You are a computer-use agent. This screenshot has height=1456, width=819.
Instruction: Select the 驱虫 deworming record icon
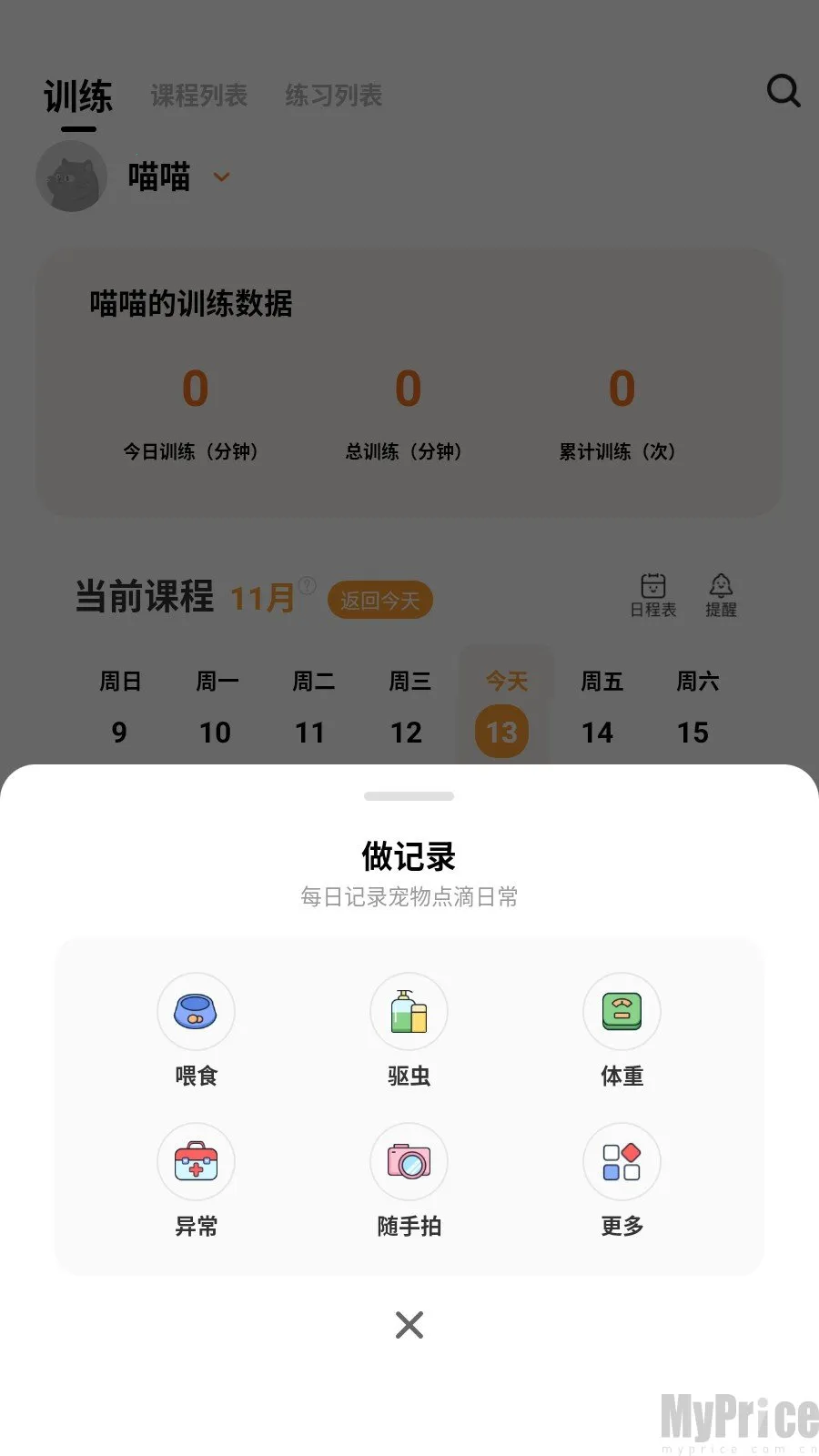point(408,1011)
